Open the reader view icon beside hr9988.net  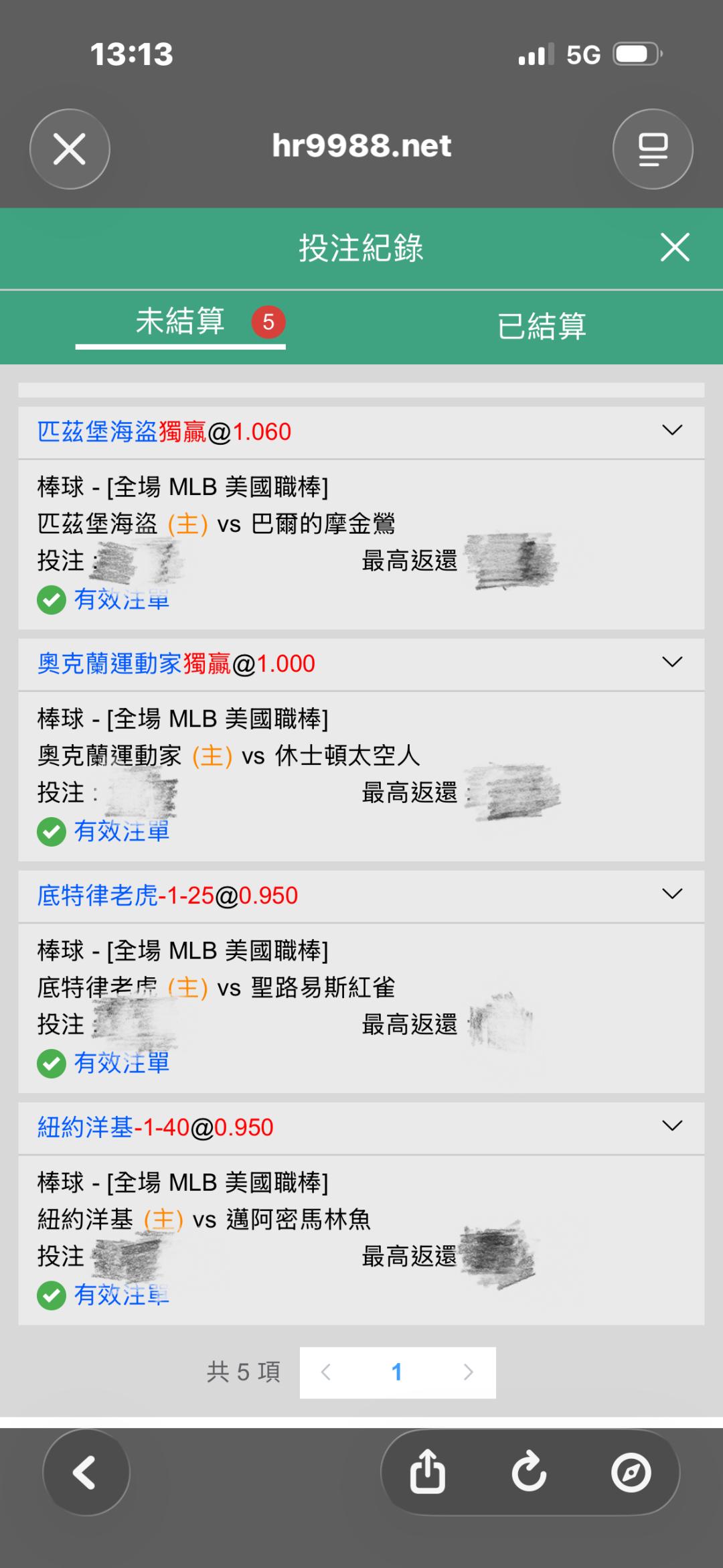[653, 149]
